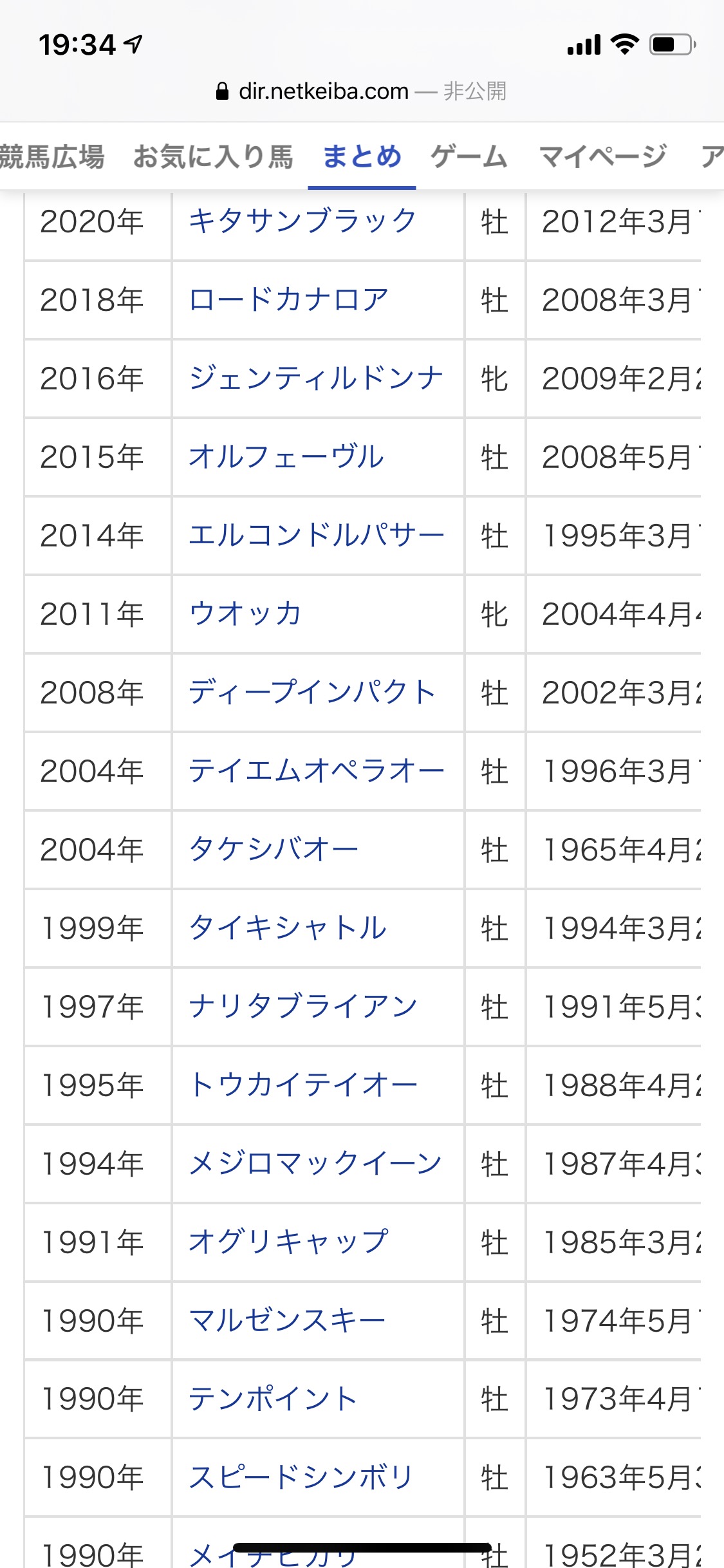The height and width of the screenshot is (1568, 724).
Task: Tap the dir.netkeiba.com address bar
Action: 362,91
